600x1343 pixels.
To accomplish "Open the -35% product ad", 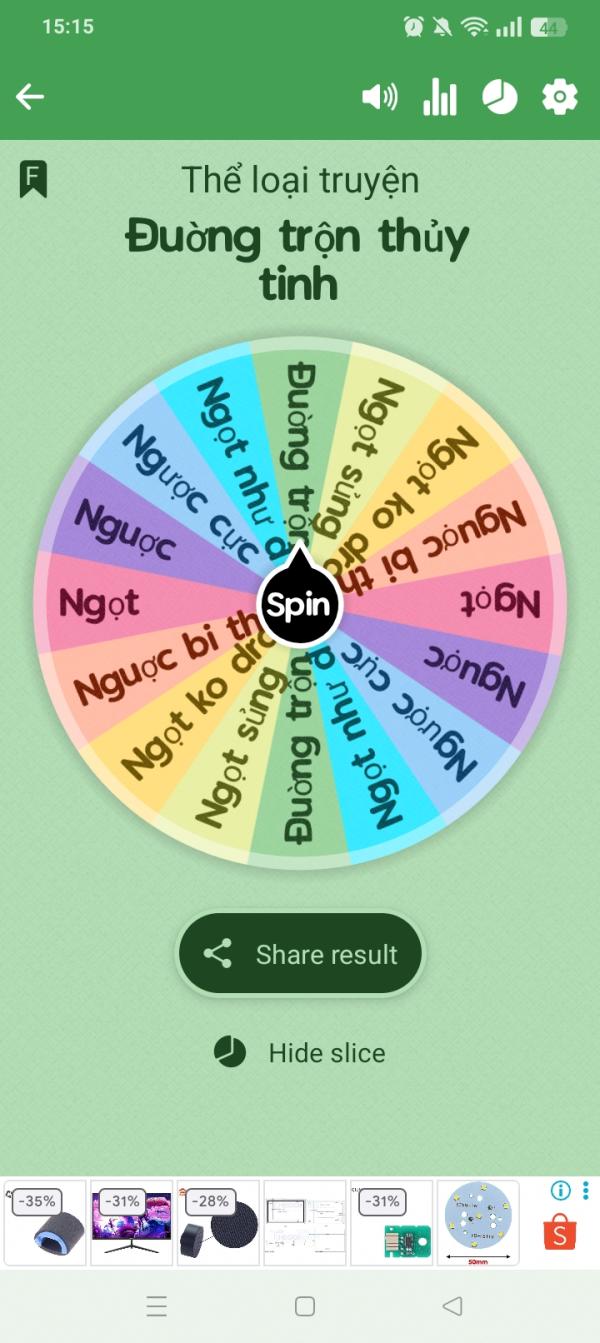I will tap(45, 1222).
